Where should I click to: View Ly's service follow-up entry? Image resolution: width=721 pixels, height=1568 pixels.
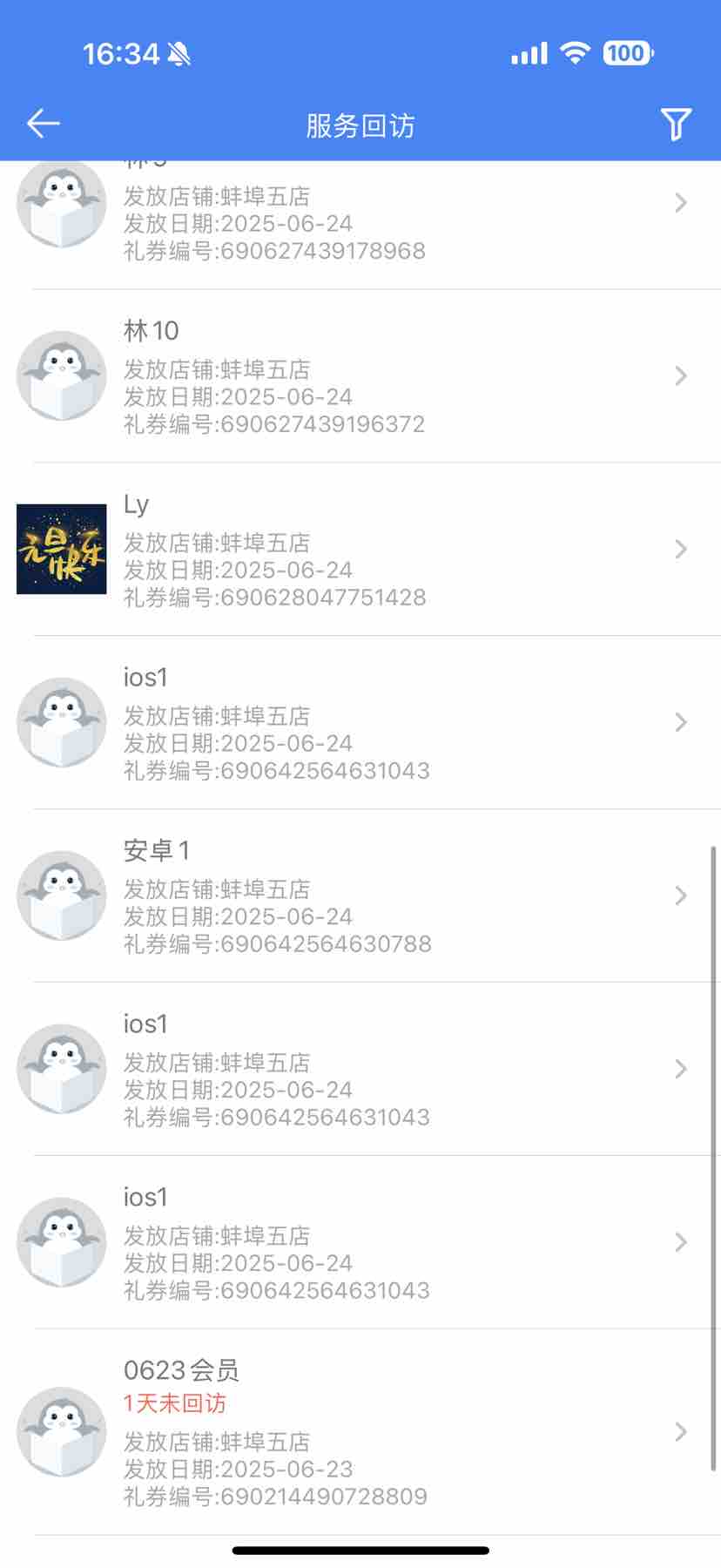pyautogui.click(x=360, y=550)
